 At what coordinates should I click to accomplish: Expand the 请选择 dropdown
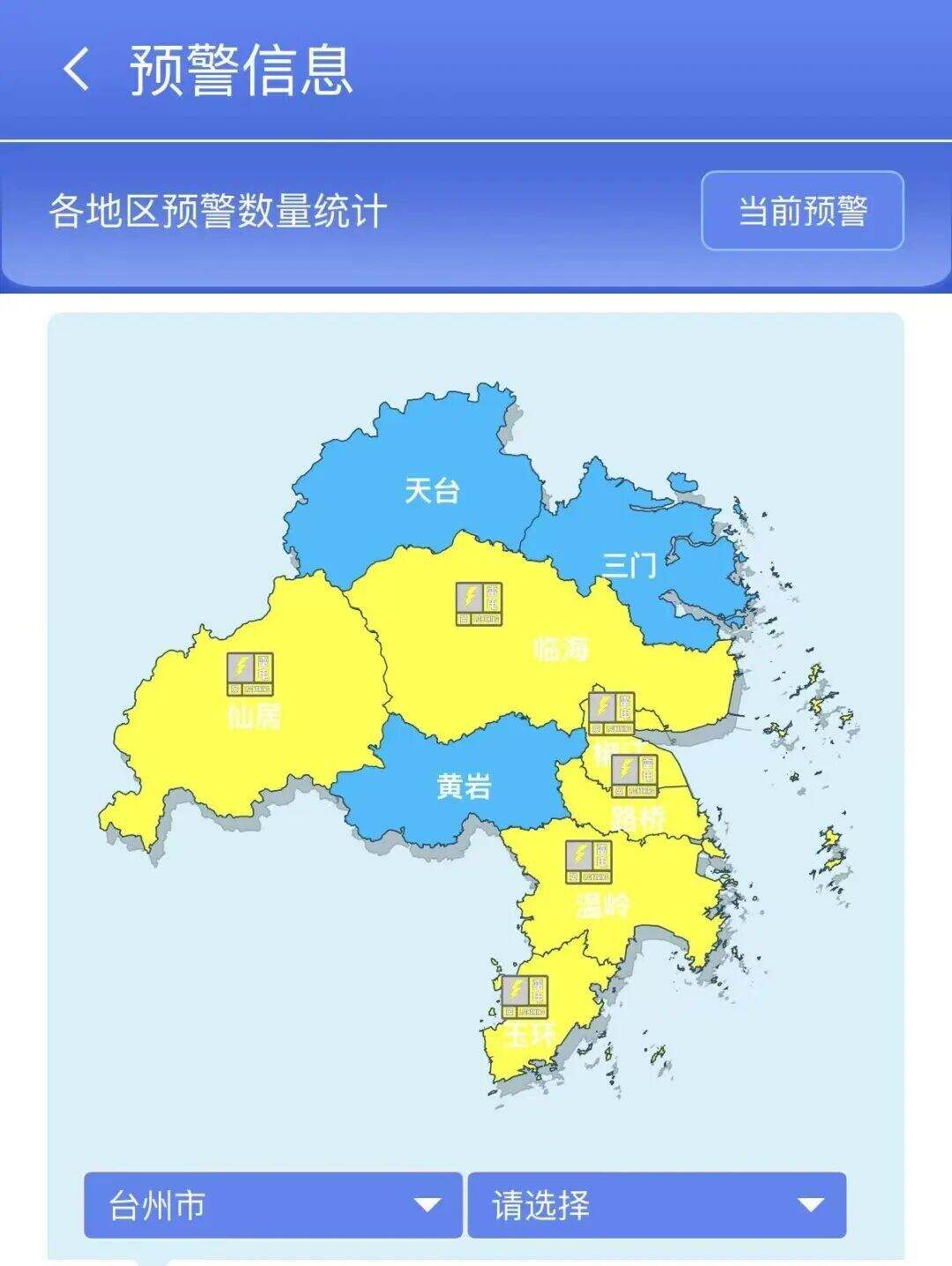coord(657,1204)
